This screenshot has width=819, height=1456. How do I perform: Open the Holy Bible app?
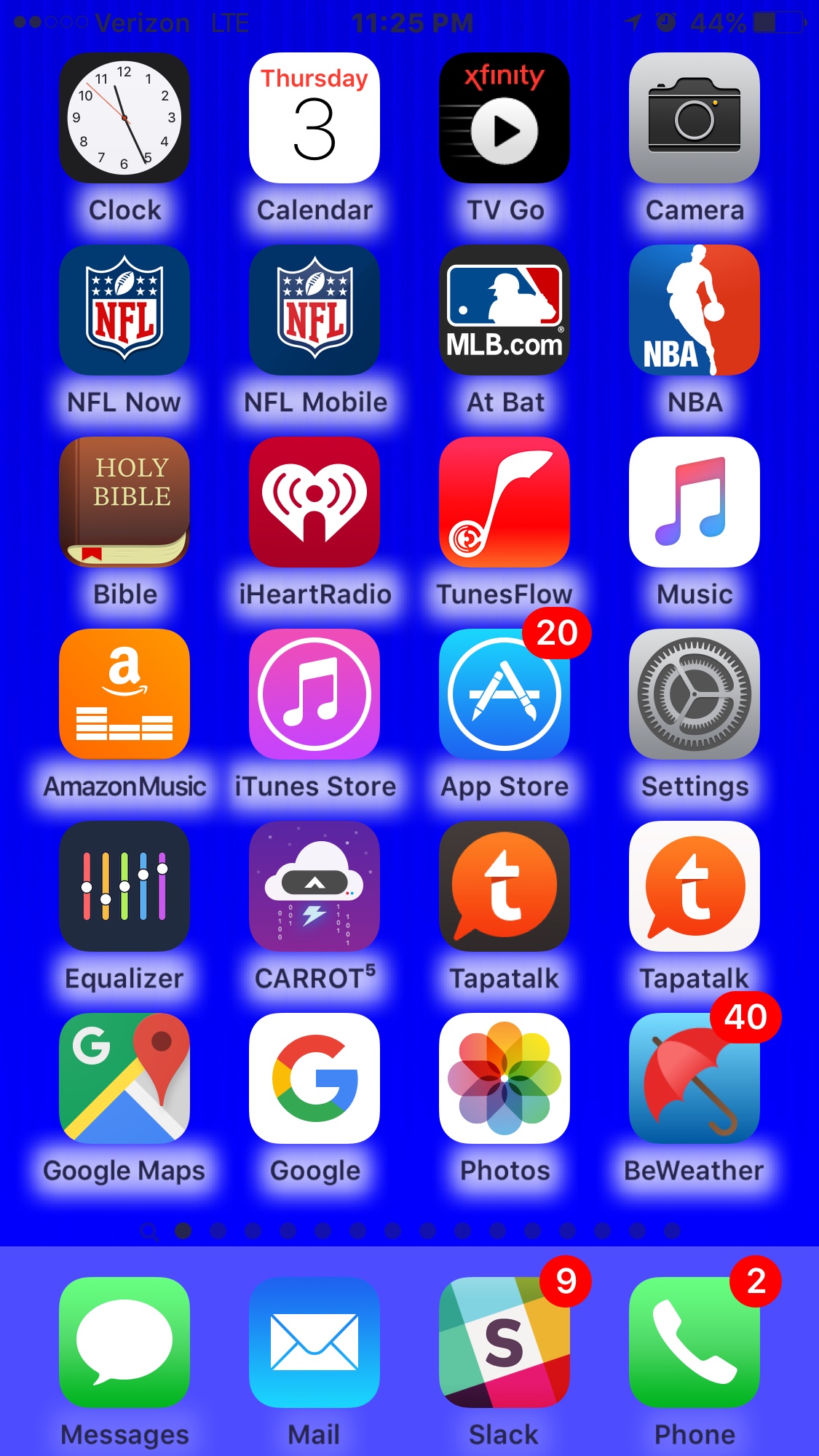coord(124,502)
